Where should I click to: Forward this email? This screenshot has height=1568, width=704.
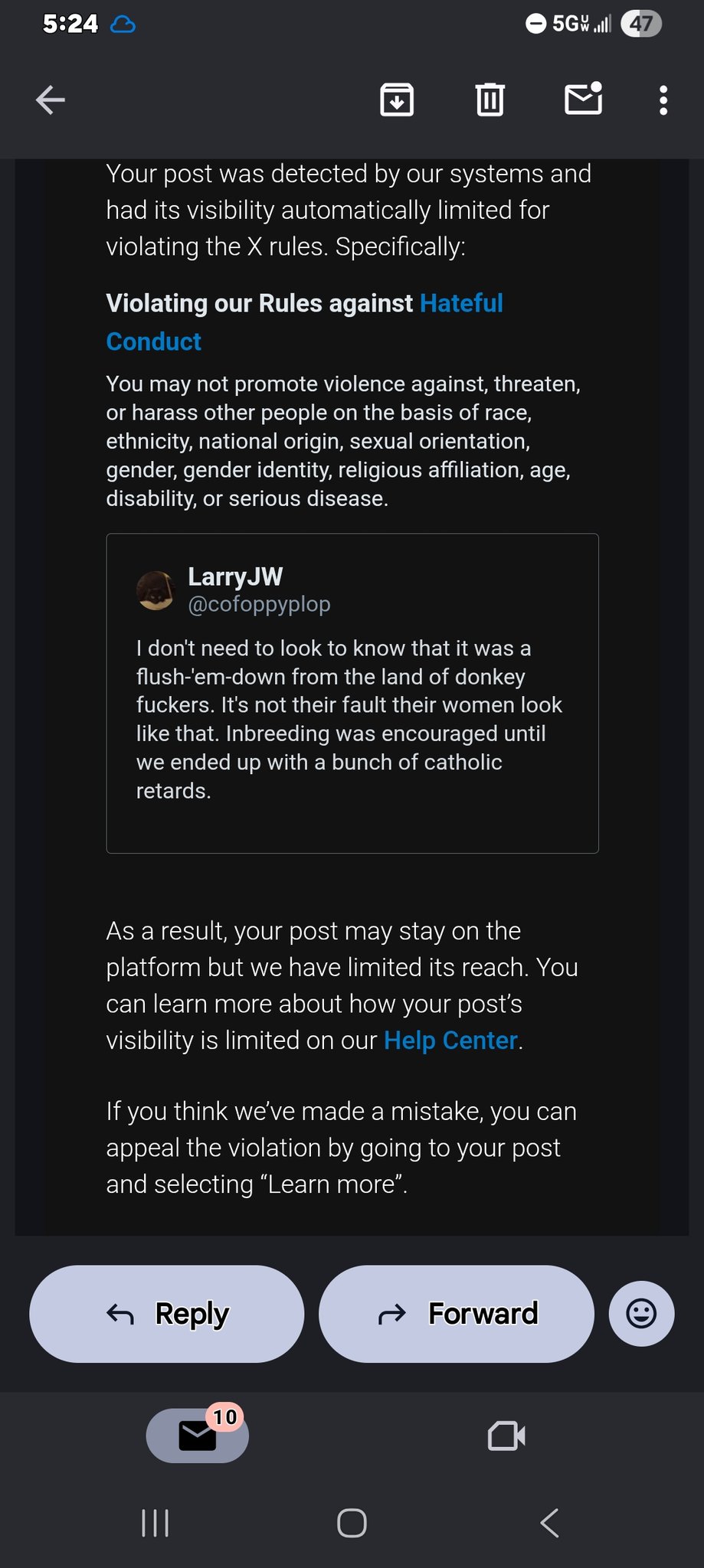(457, 1314)
